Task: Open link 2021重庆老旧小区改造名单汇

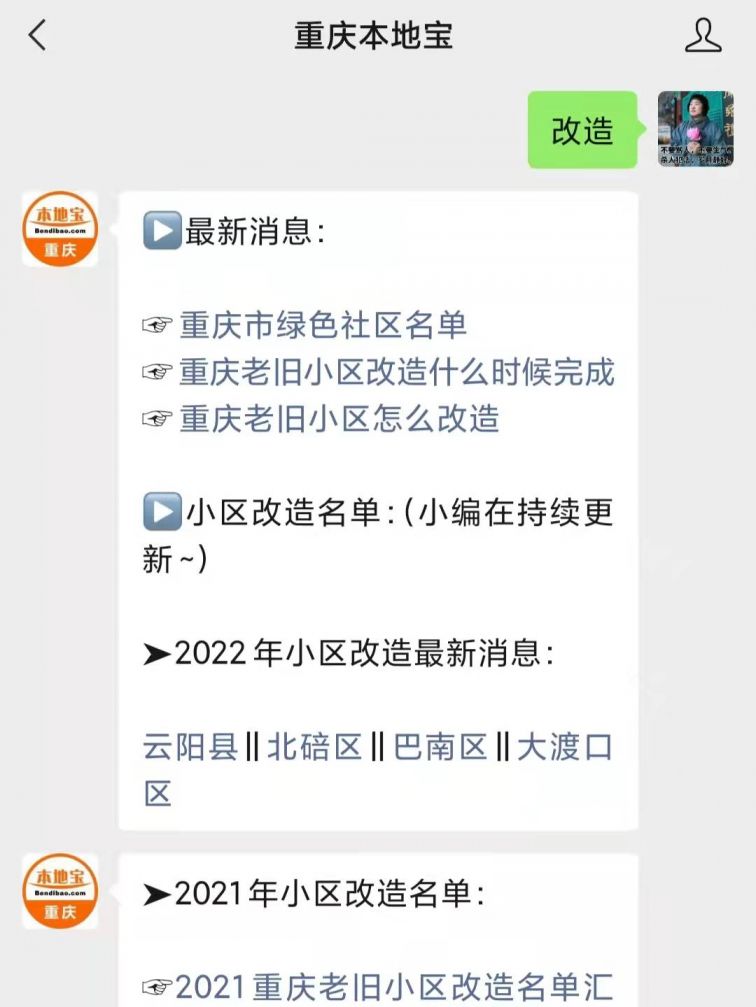Action: tap(394, 985)
